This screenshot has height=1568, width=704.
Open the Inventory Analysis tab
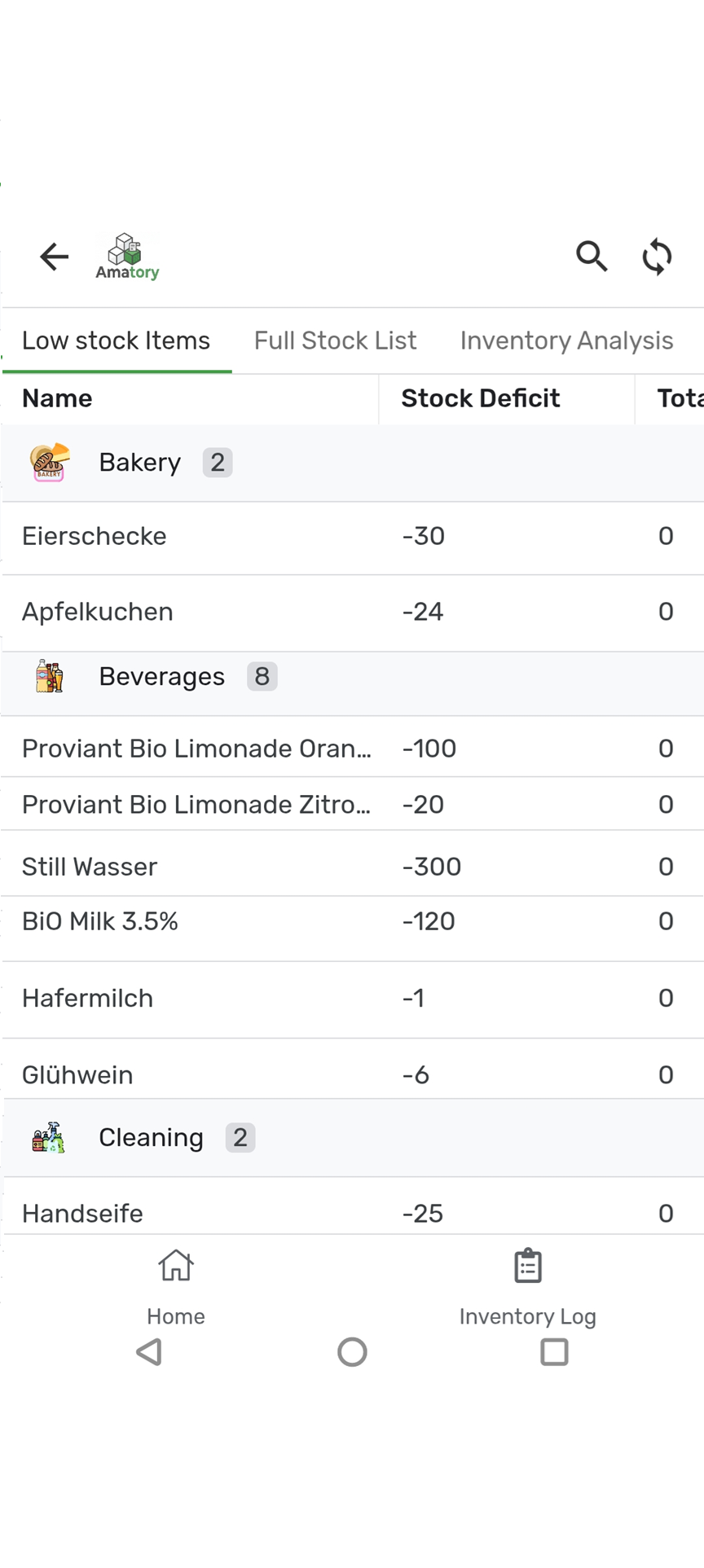(x=565, y=340)
